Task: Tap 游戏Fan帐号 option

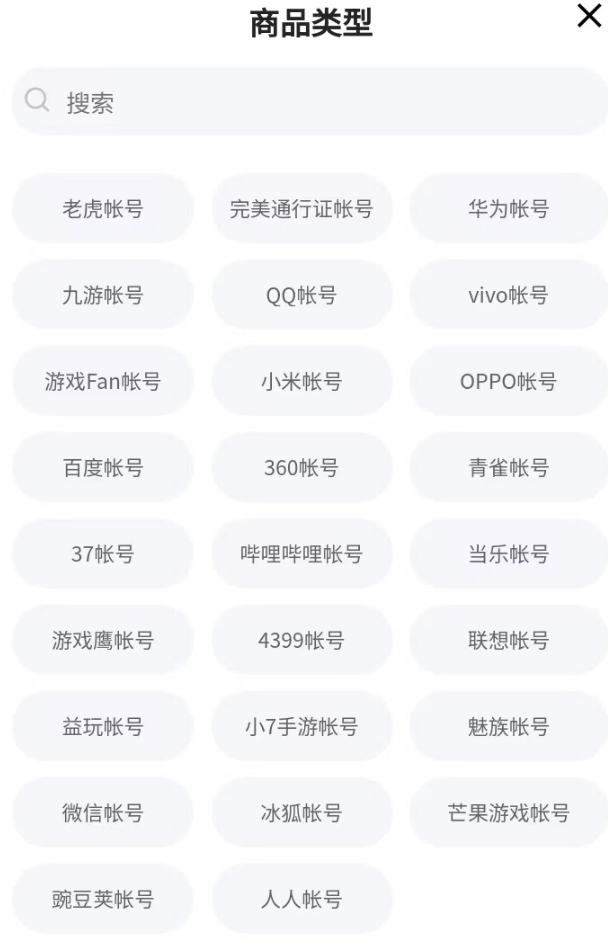Action: point(102,381)
